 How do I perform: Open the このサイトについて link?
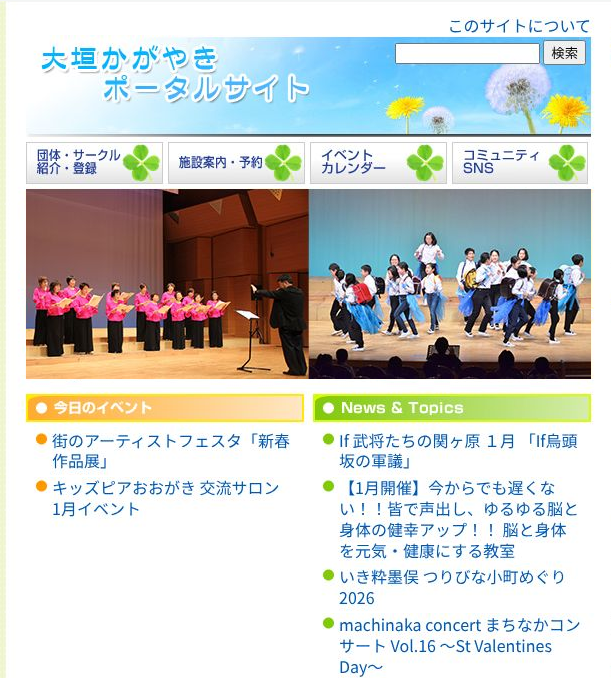519,26
